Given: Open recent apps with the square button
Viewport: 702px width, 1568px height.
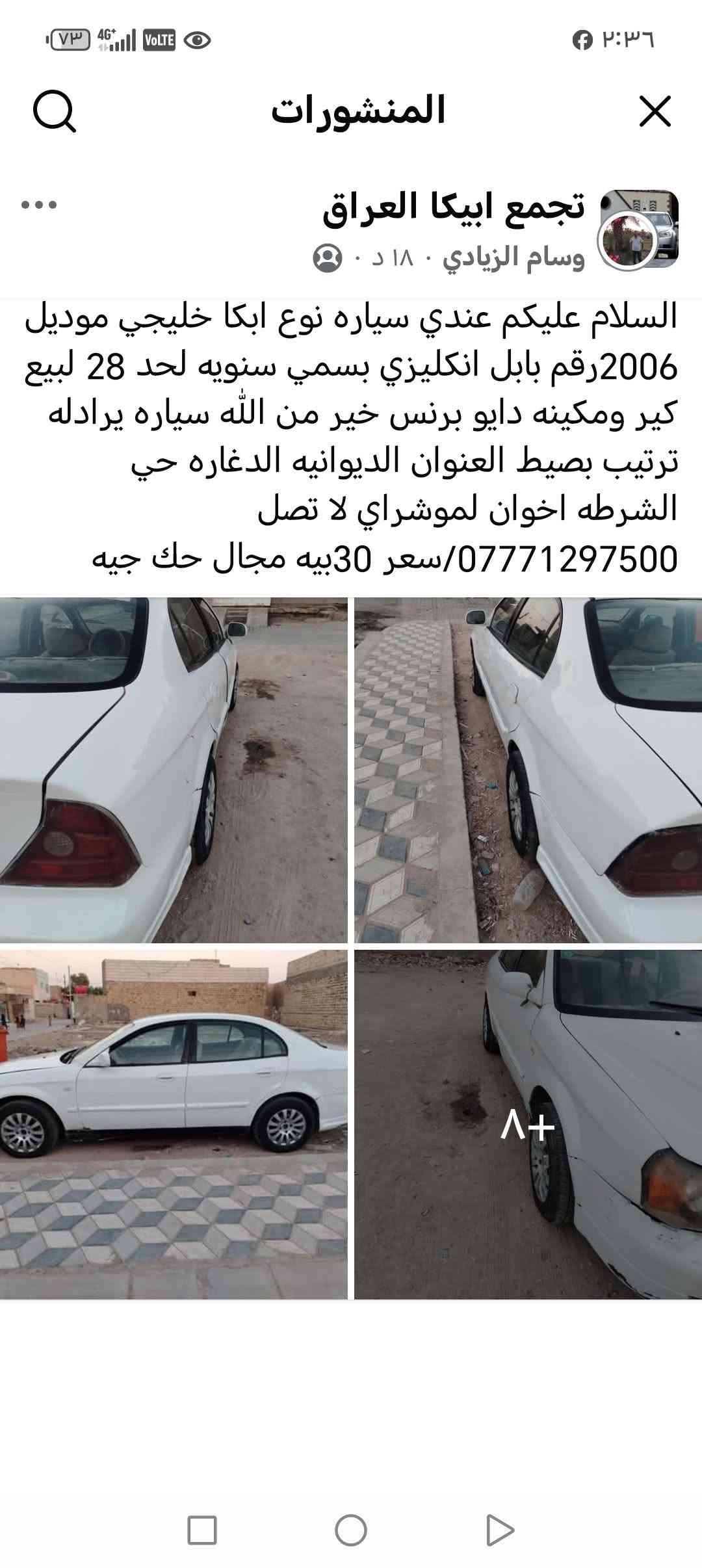Looking at the screenshot, I should click(x=201, y=1530).
